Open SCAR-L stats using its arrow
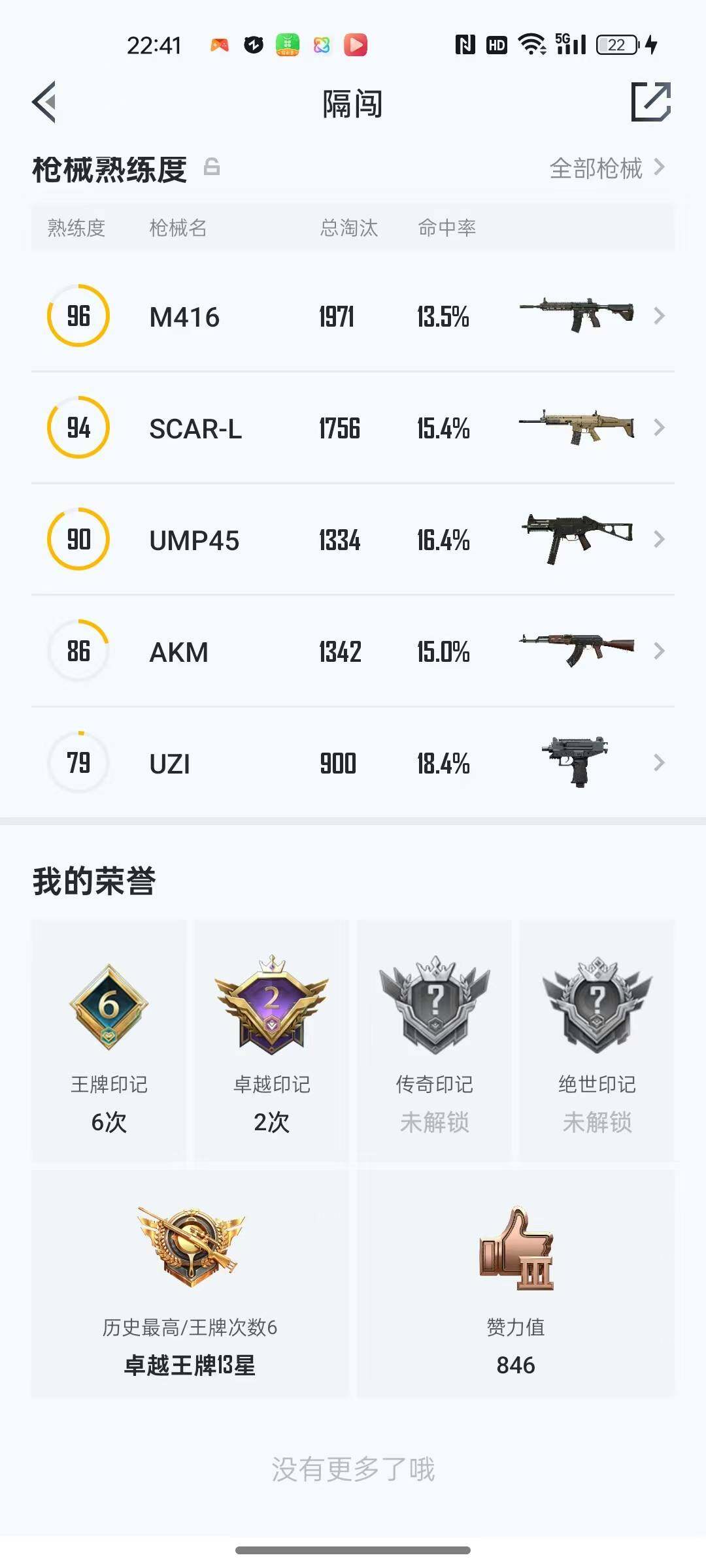 click(x=660, y=428)
